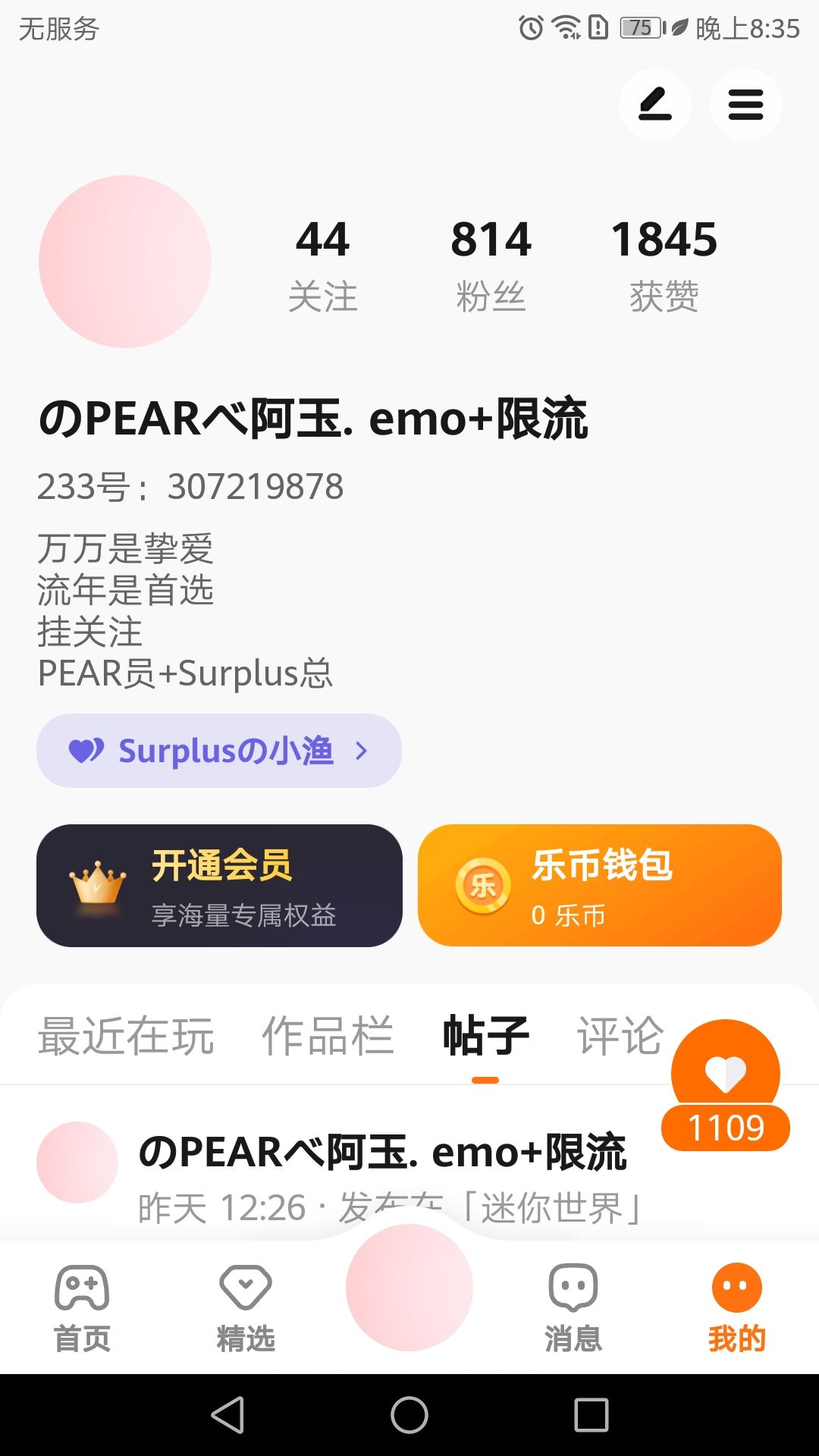819x1456 pixels.
Task: Switch to 作品栏 tab
Action: click(328, 1036)
